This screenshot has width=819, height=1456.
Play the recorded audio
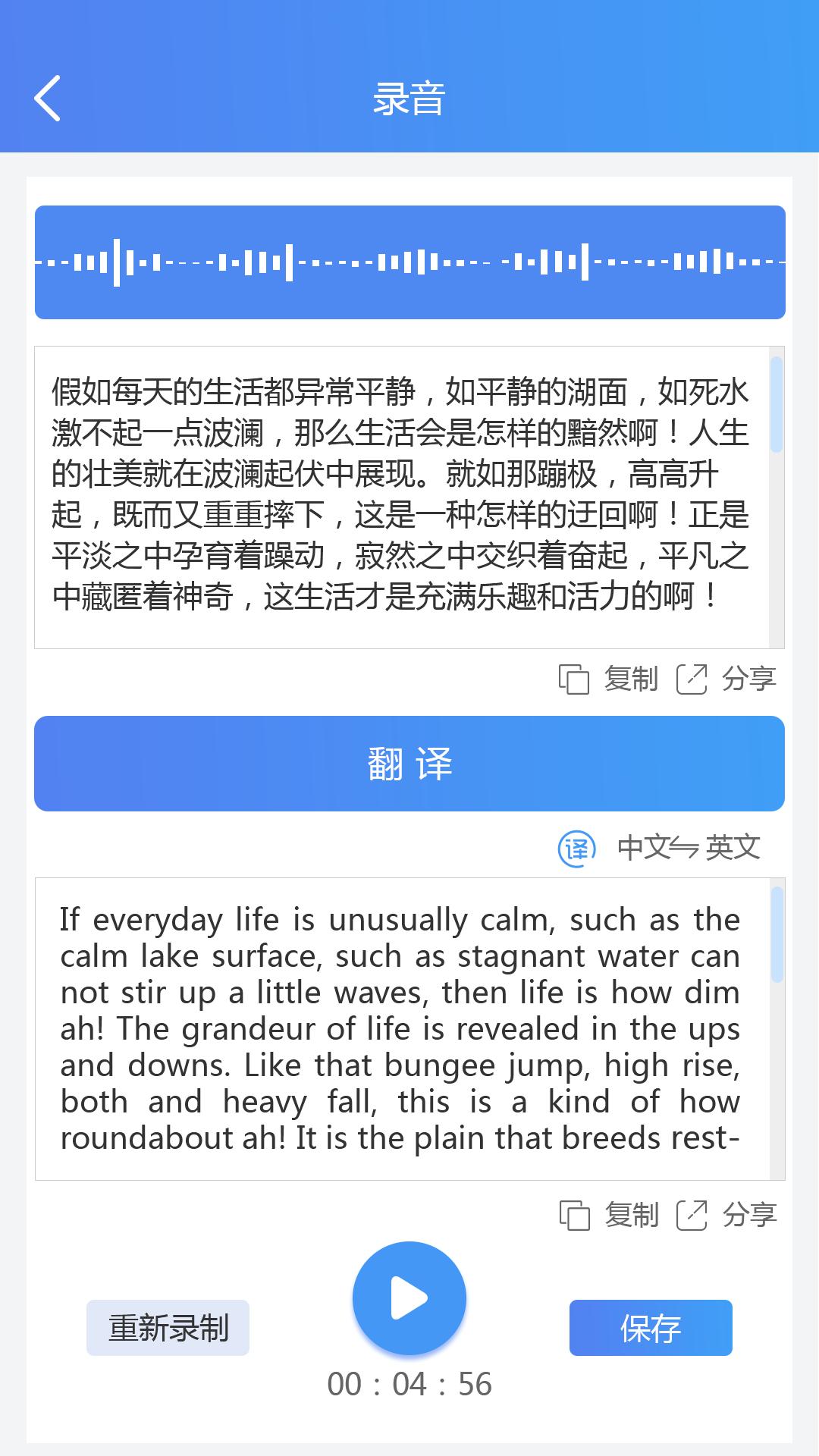coord(409,1298)
